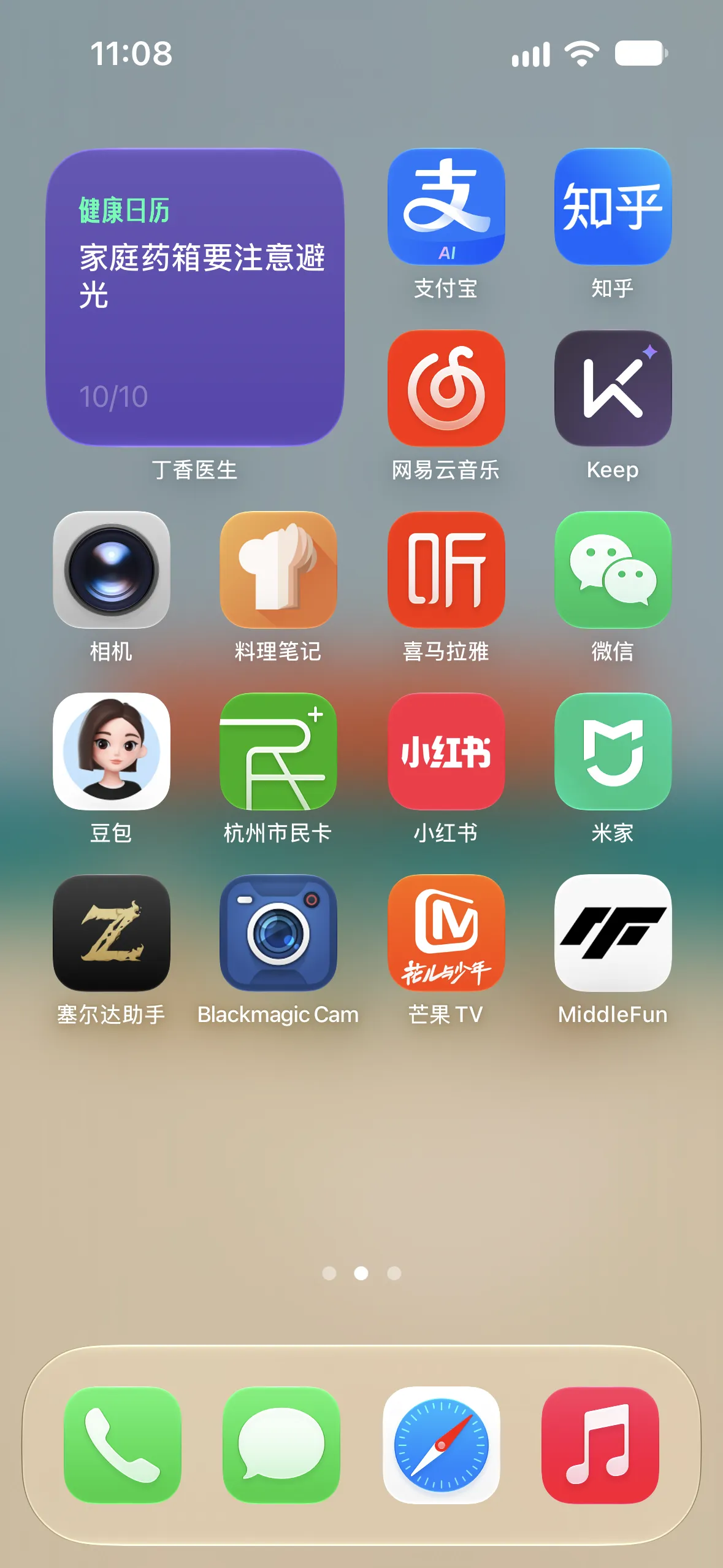The width and height of the screenshot is (723, 1568).
Task: Launch the 支付宝 app
Action: coord(446,207)
